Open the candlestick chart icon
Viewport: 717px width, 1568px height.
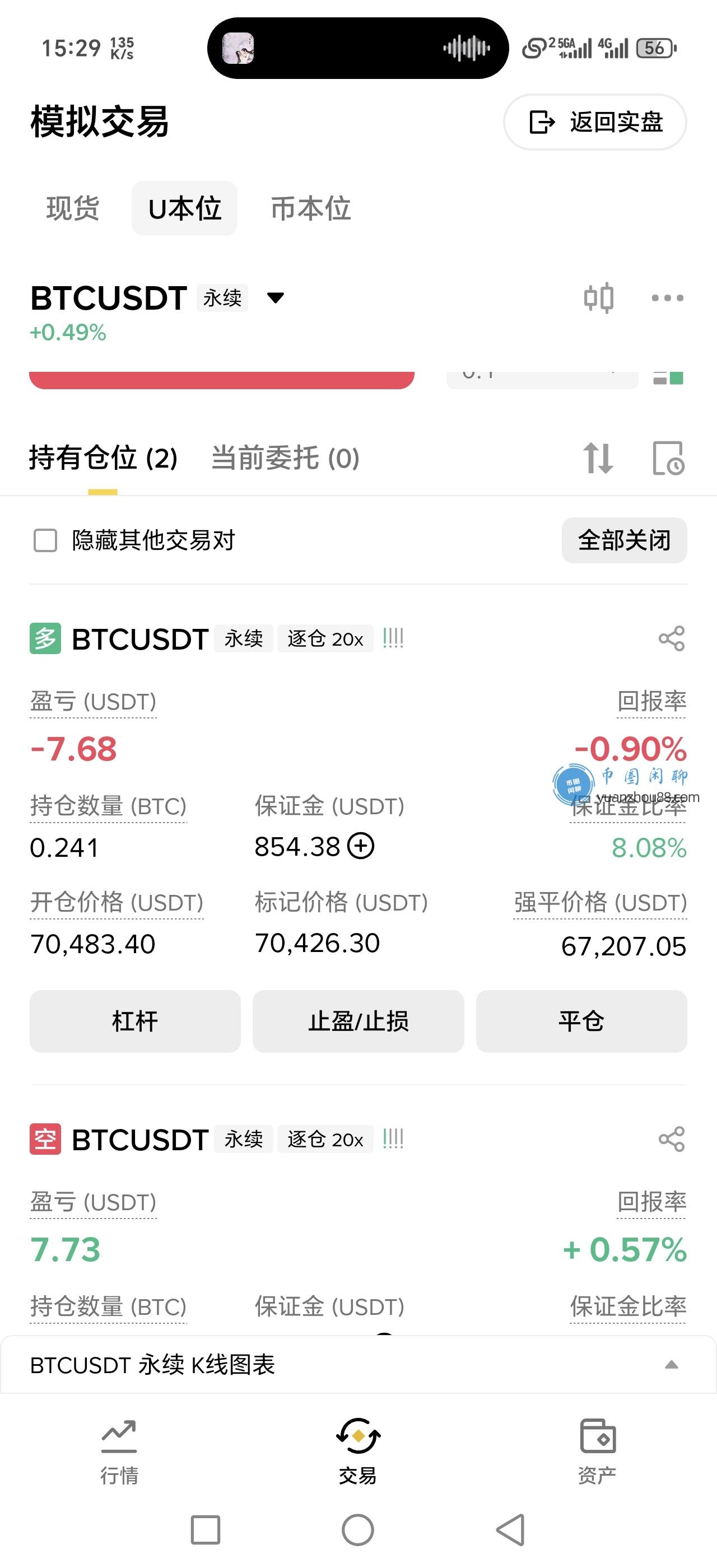tap(598, 298)
